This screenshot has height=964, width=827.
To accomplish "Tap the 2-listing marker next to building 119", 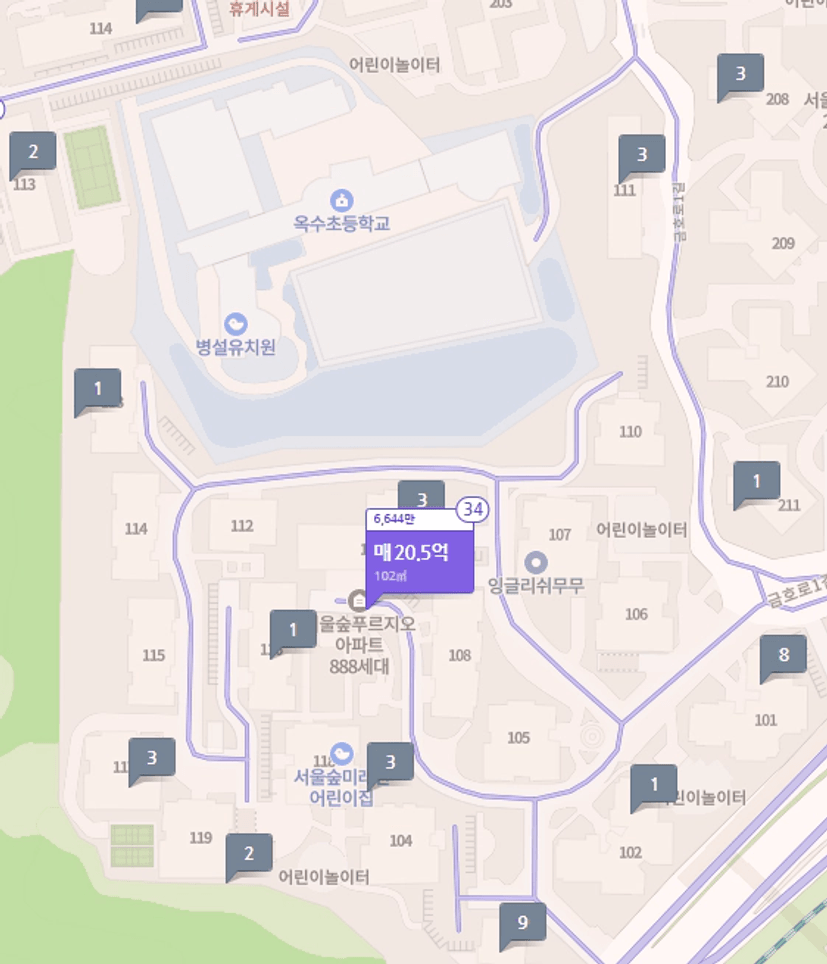I will pyautogui.click(x=249, y=854).
